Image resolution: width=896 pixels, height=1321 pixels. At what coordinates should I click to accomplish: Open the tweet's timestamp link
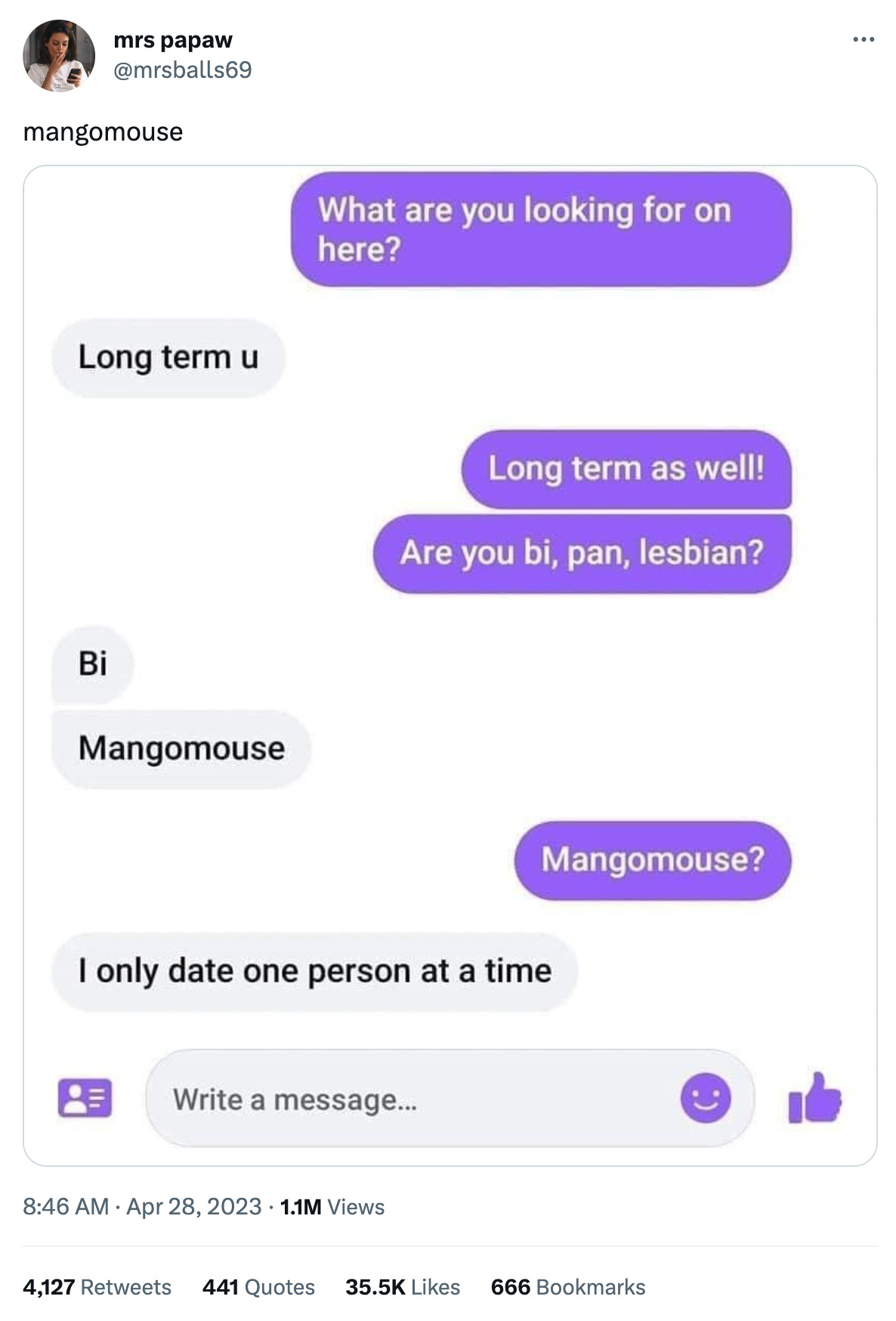coord(142,1207)
